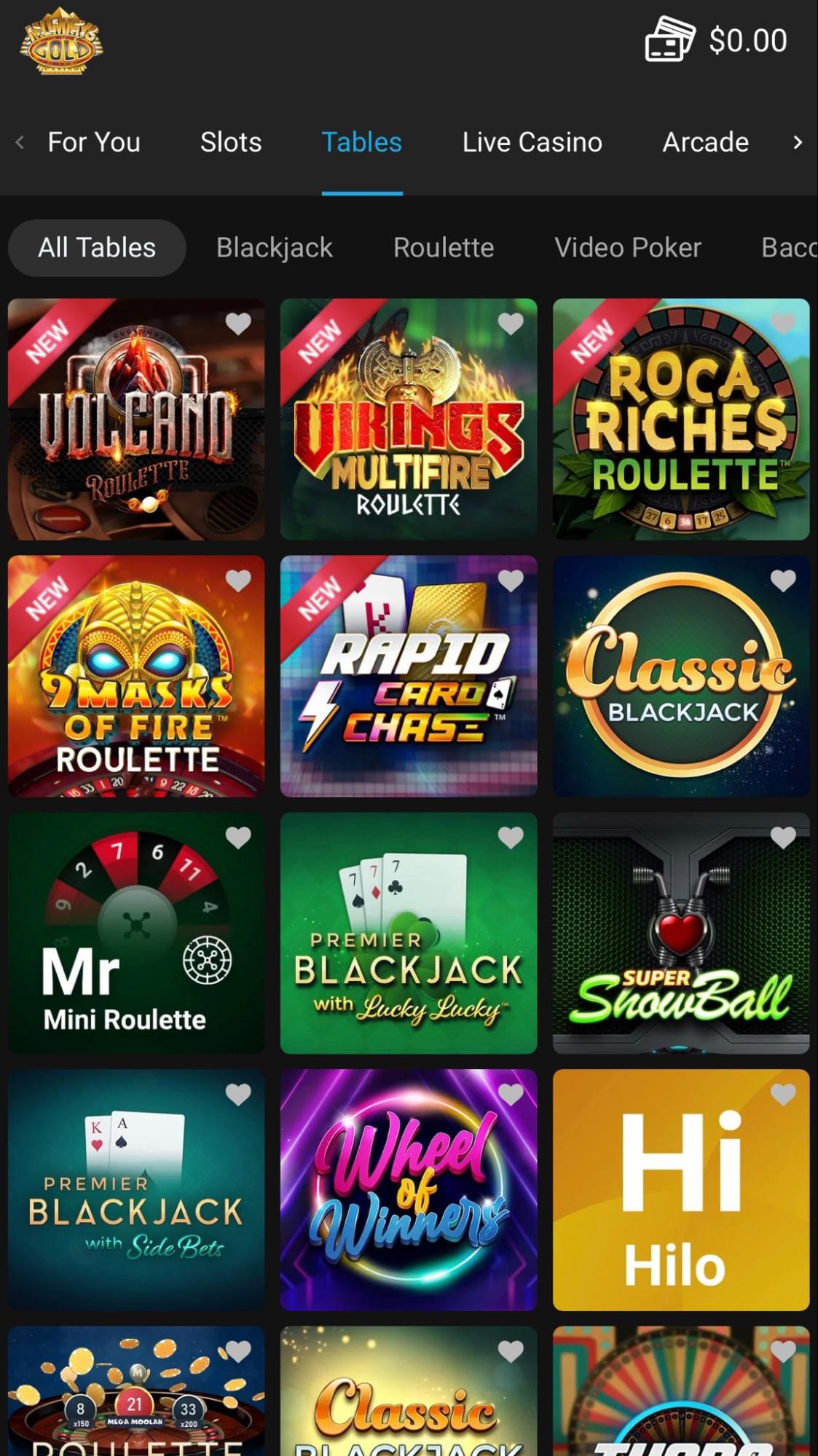Image resolution: width=818 pixels, height=1456 pixels.
Task: Open 9 Masks of Fire Roulette
Action: pos(136,685)
